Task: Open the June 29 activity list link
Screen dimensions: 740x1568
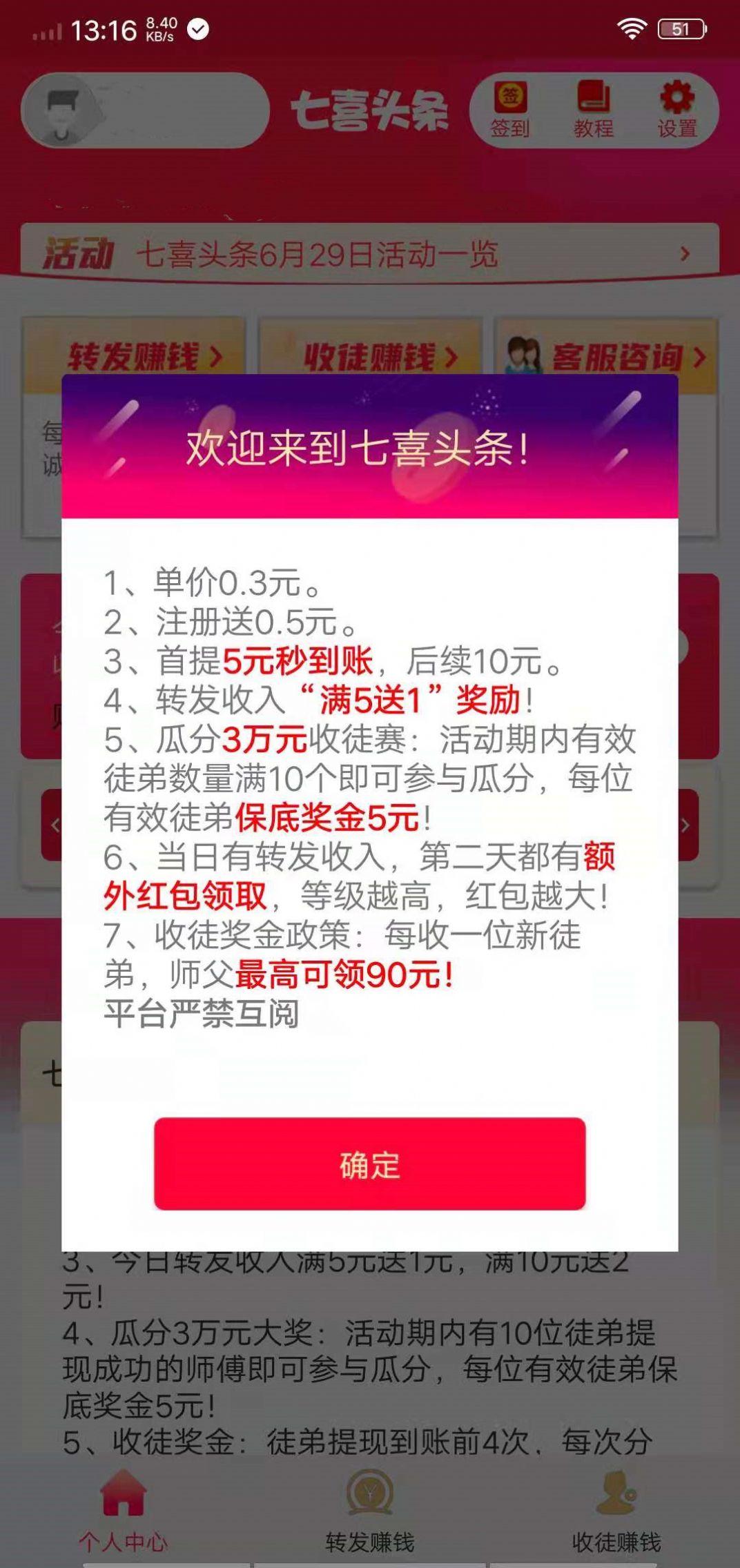Action: point(319,253)
